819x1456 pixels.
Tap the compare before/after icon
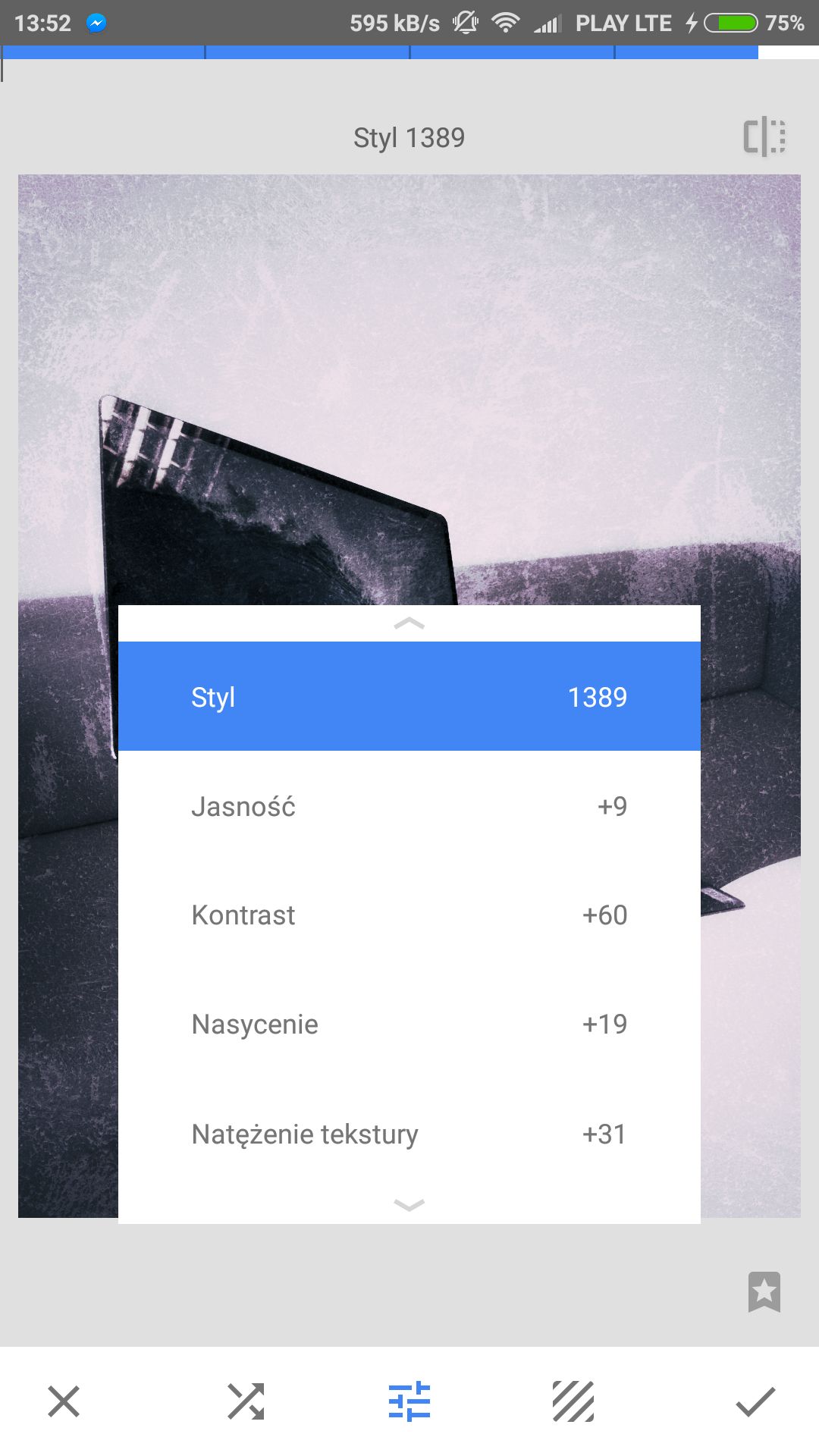coord(764,137)
